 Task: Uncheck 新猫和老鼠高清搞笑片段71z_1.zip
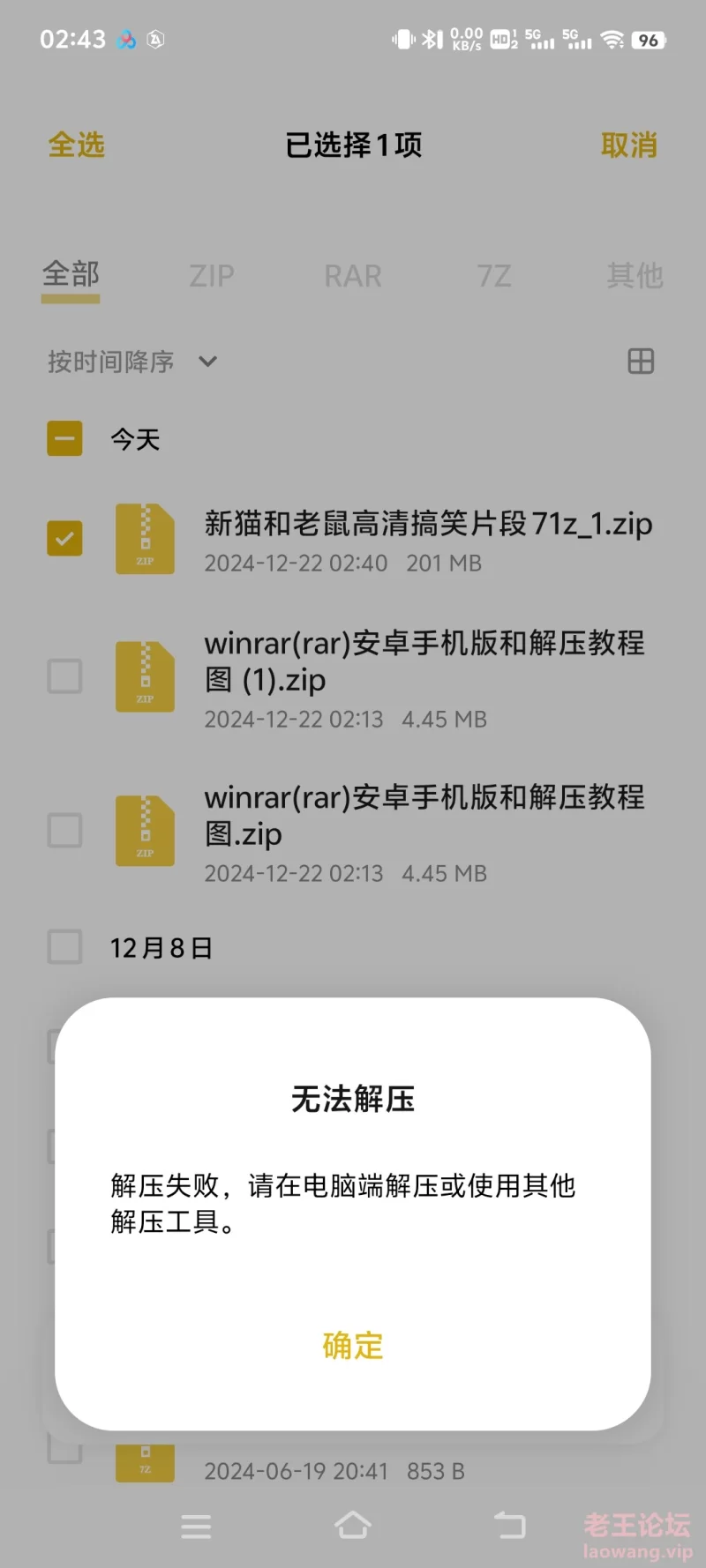click(x=64, y=538)
